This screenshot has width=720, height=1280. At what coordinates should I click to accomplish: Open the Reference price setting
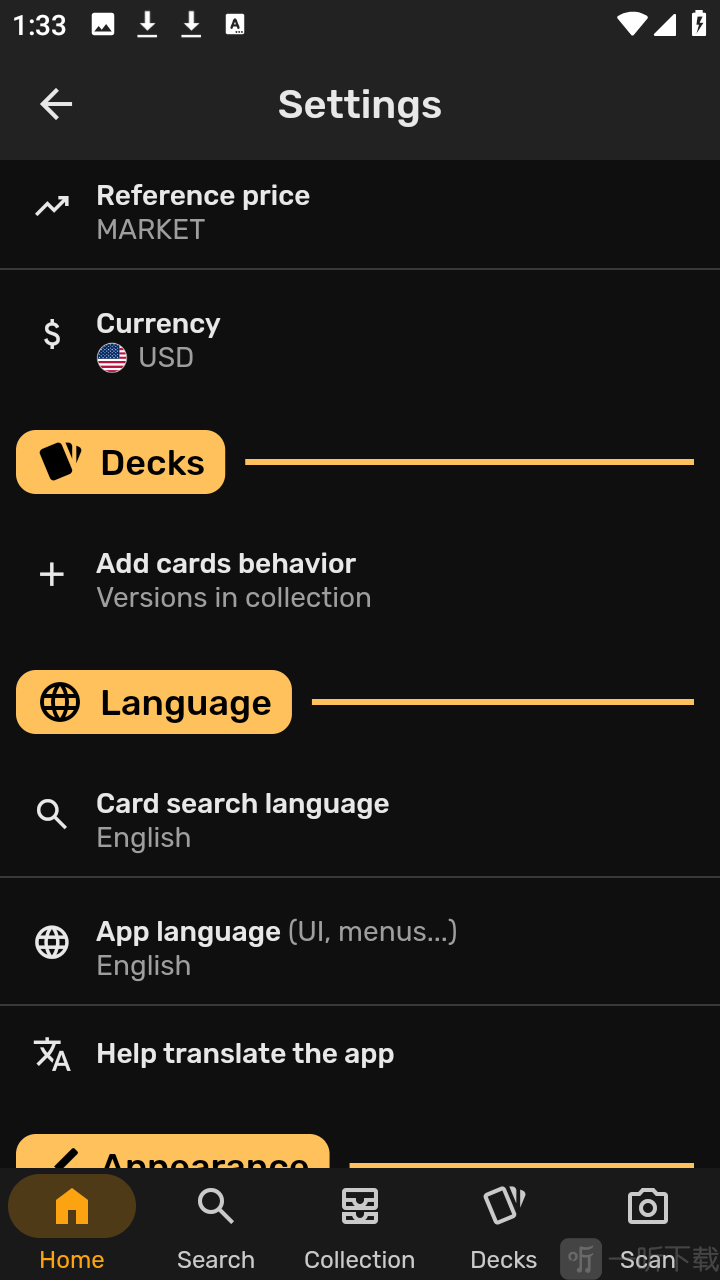(360, 212)
